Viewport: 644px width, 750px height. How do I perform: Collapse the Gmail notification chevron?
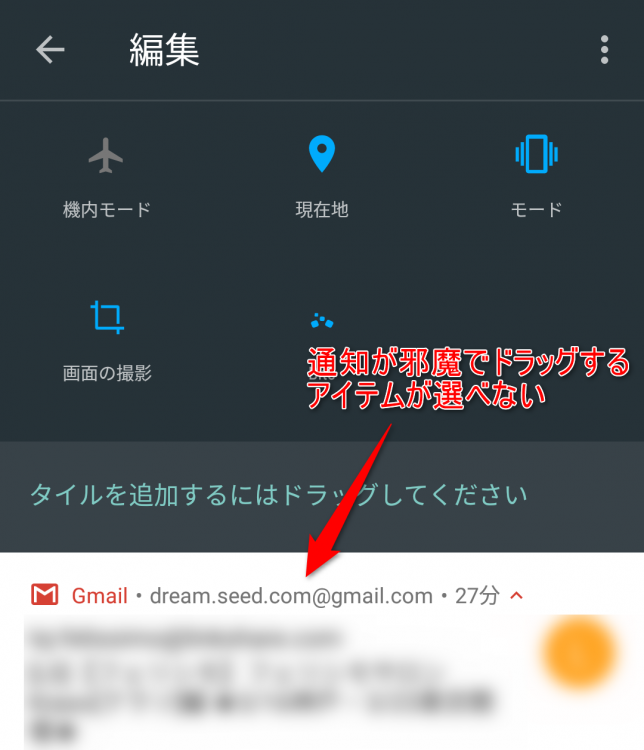click(x=517, y=597)
